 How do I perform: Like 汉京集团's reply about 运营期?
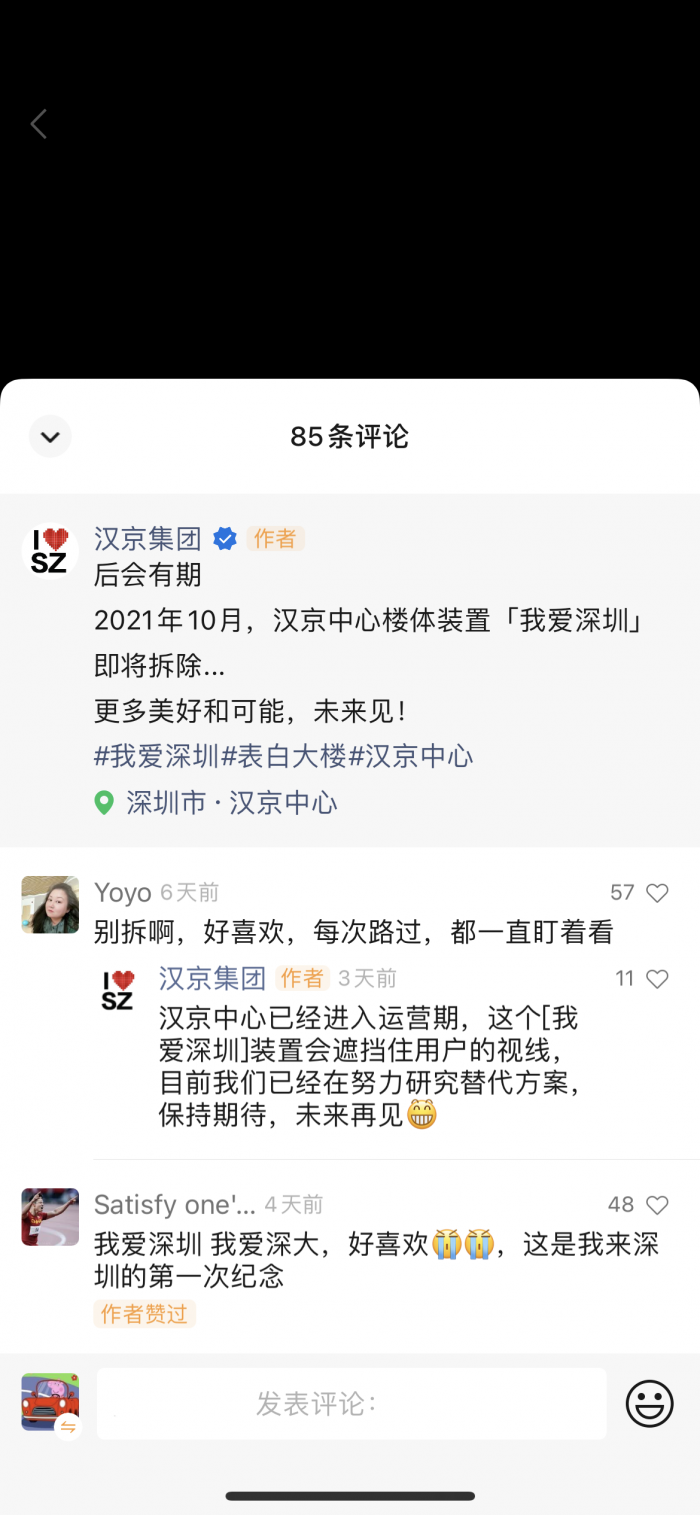[x=657, y=979]
